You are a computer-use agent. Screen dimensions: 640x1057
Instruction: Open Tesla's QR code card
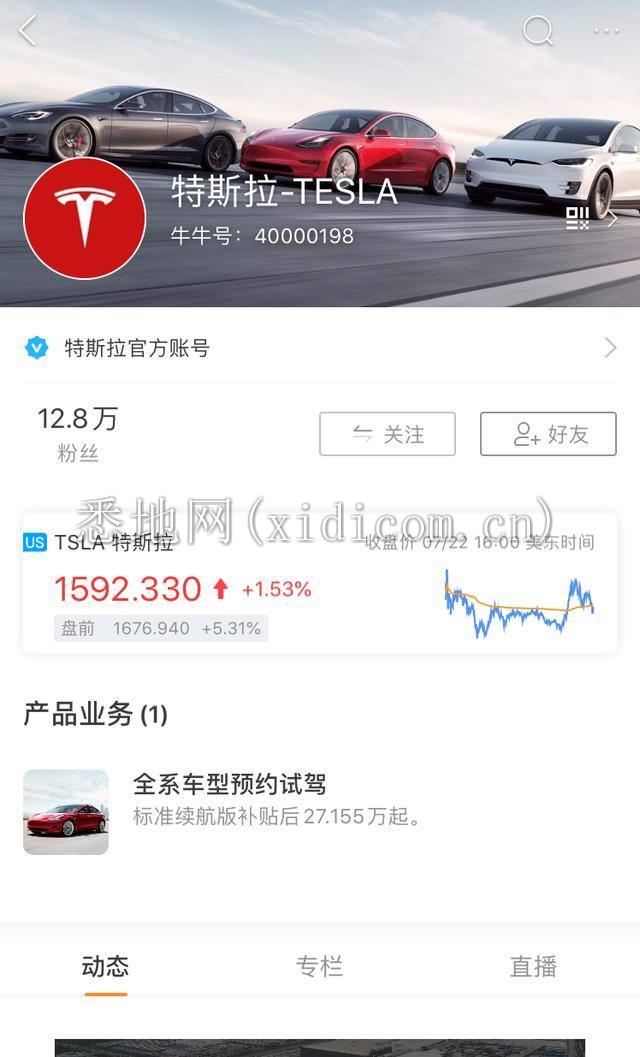tap(579, 219)
